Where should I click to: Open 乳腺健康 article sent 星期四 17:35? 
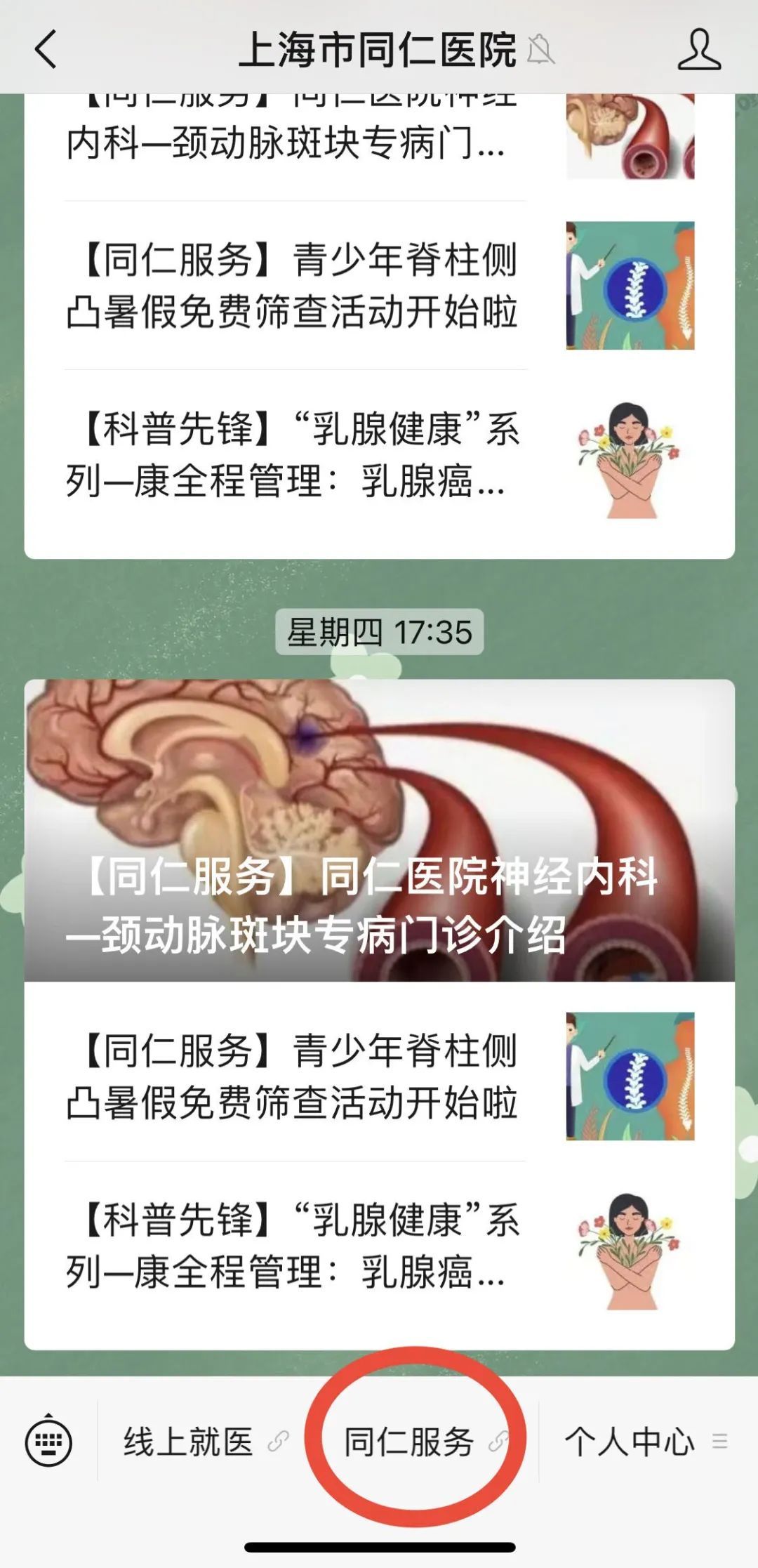tap(379, 1246)
